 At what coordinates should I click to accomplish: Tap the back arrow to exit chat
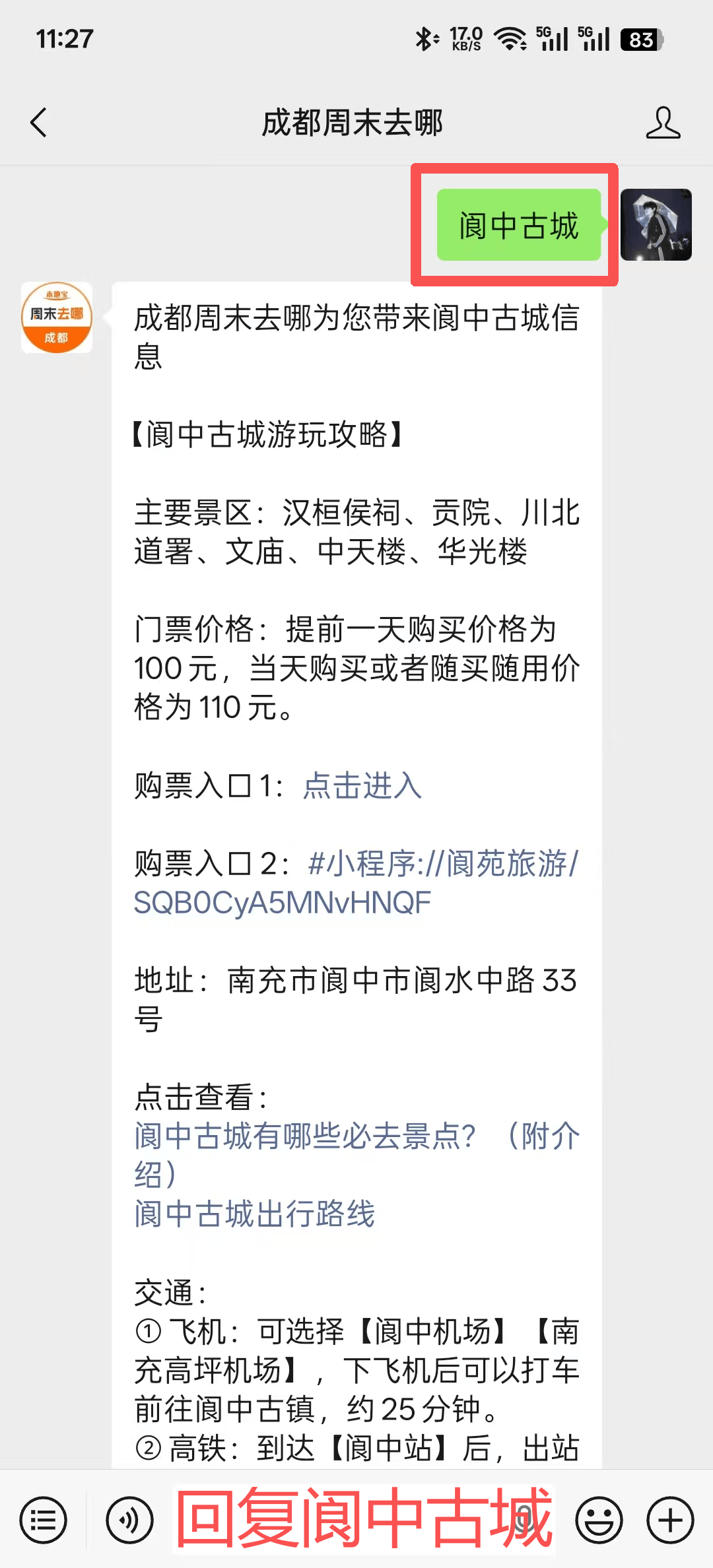tap(38, 122)
